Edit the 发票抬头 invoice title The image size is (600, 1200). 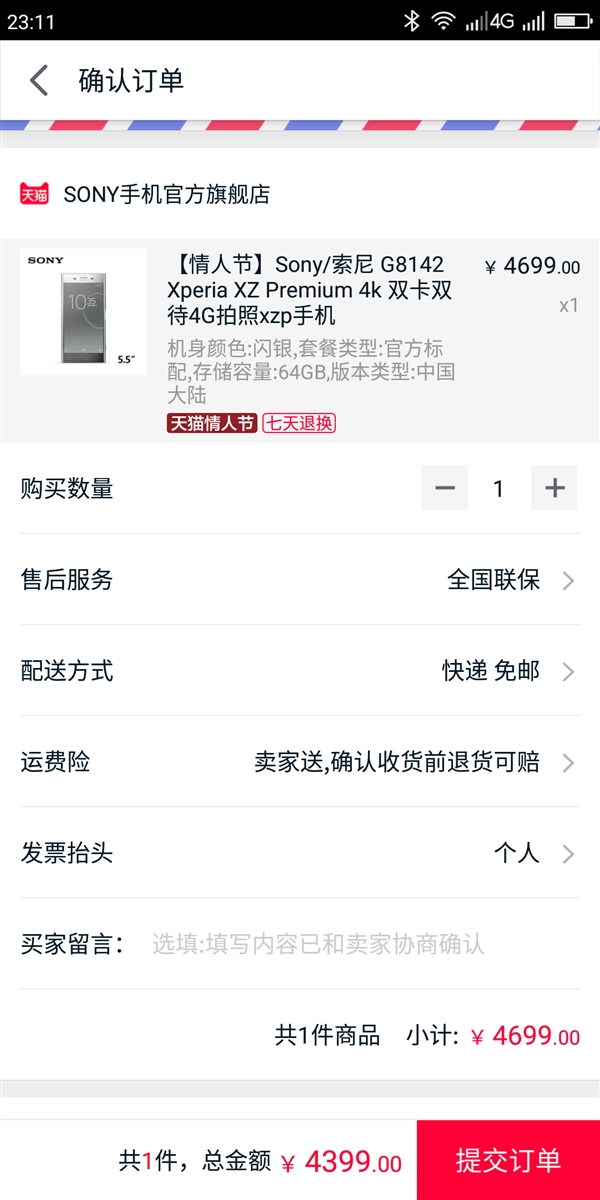coord(300,853)
